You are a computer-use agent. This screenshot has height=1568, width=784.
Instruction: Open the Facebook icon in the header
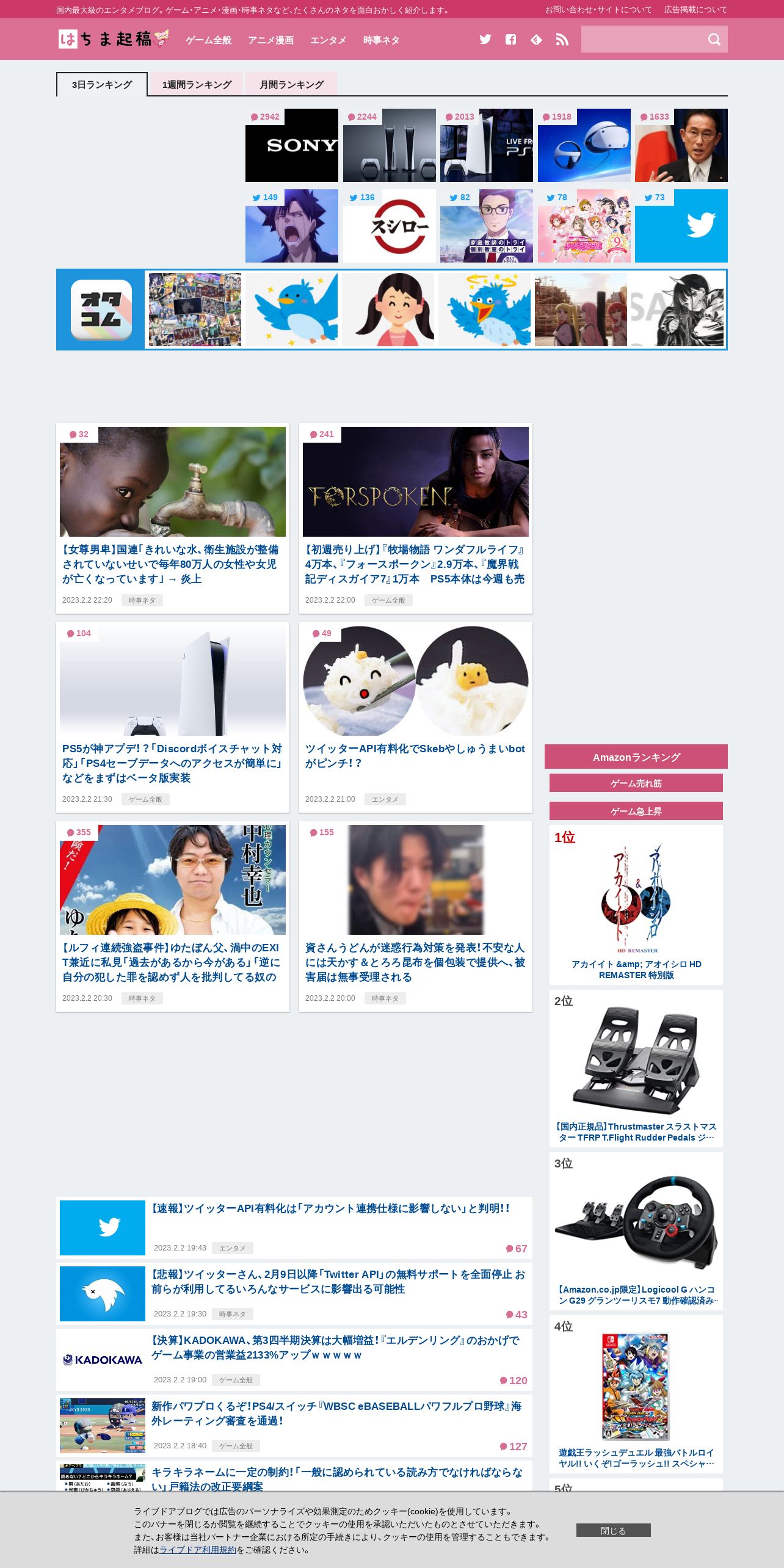click(x=511, y=40)
